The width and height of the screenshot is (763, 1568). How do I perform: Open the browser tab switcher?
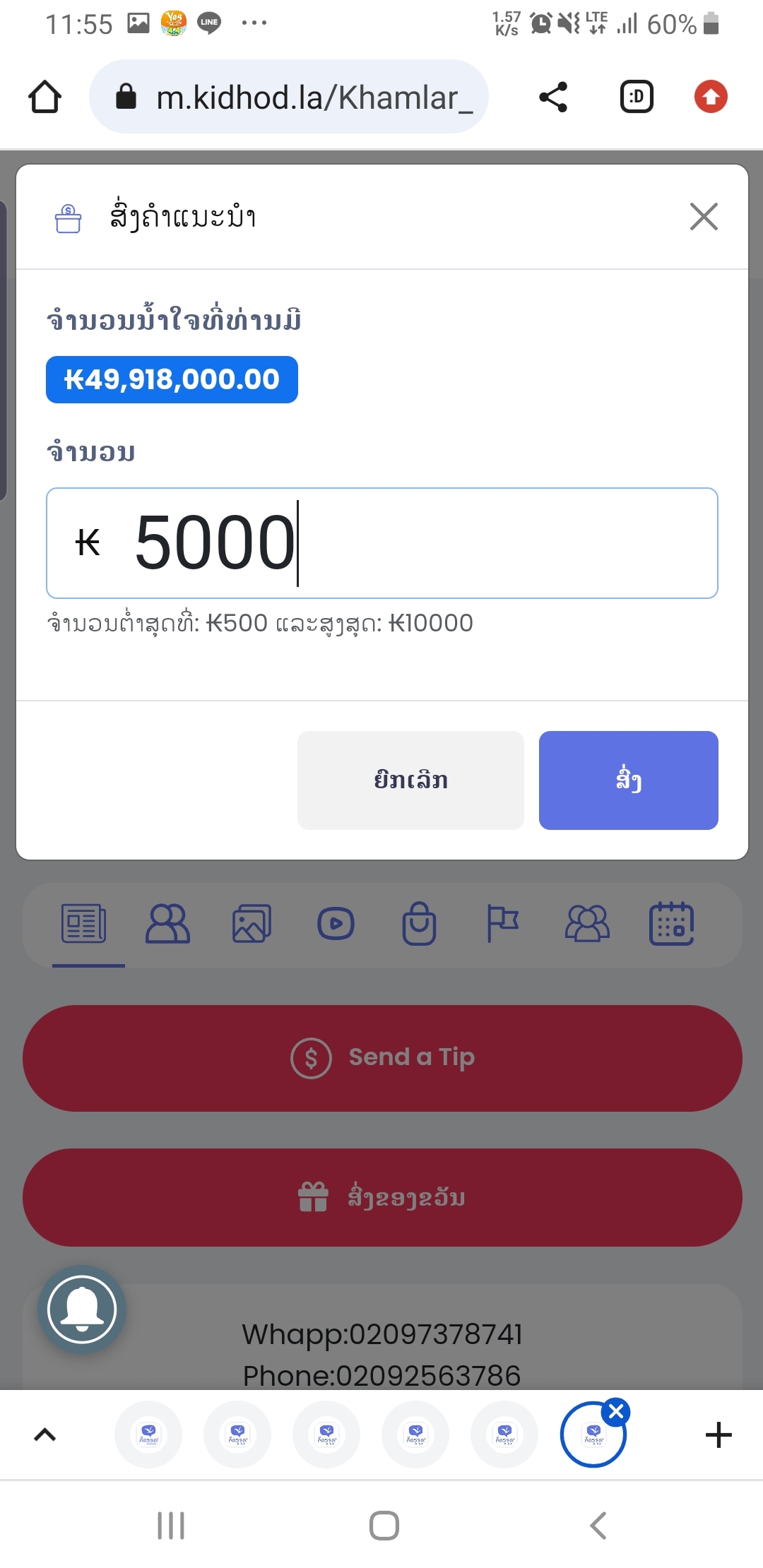[637, 97]
